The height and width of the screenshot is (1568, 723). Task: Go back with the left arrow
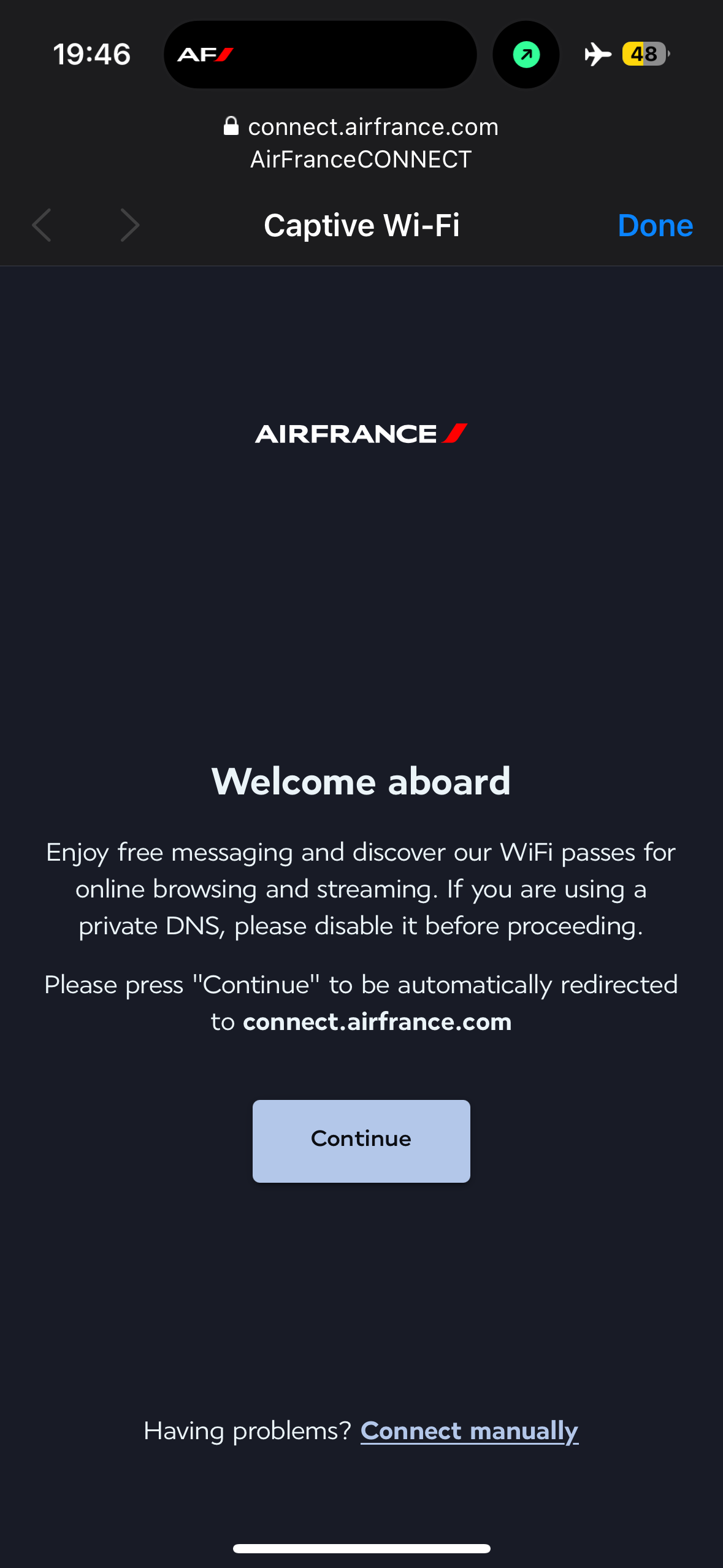tap(42, 225)
